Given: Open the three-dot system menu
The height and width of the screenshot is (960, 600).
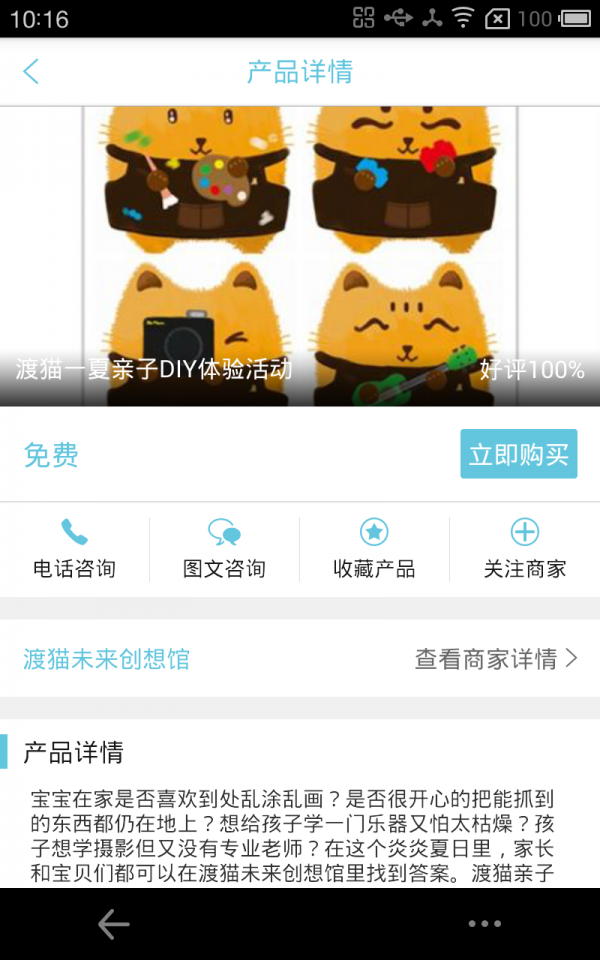Looking at the screenshot, I should (484, 924).
